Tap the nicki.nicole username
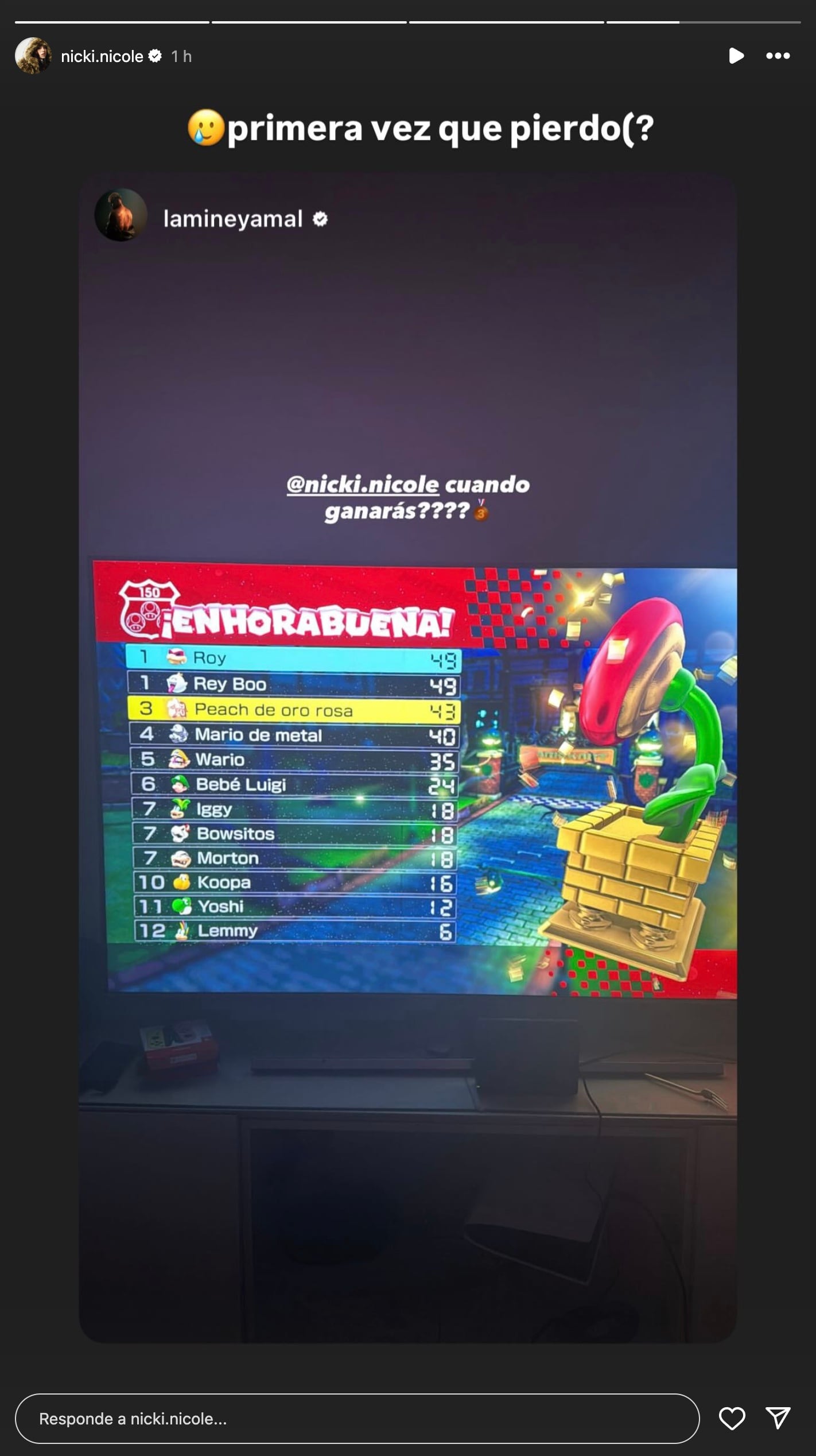Screen dimensions: 816x1456 102,56
